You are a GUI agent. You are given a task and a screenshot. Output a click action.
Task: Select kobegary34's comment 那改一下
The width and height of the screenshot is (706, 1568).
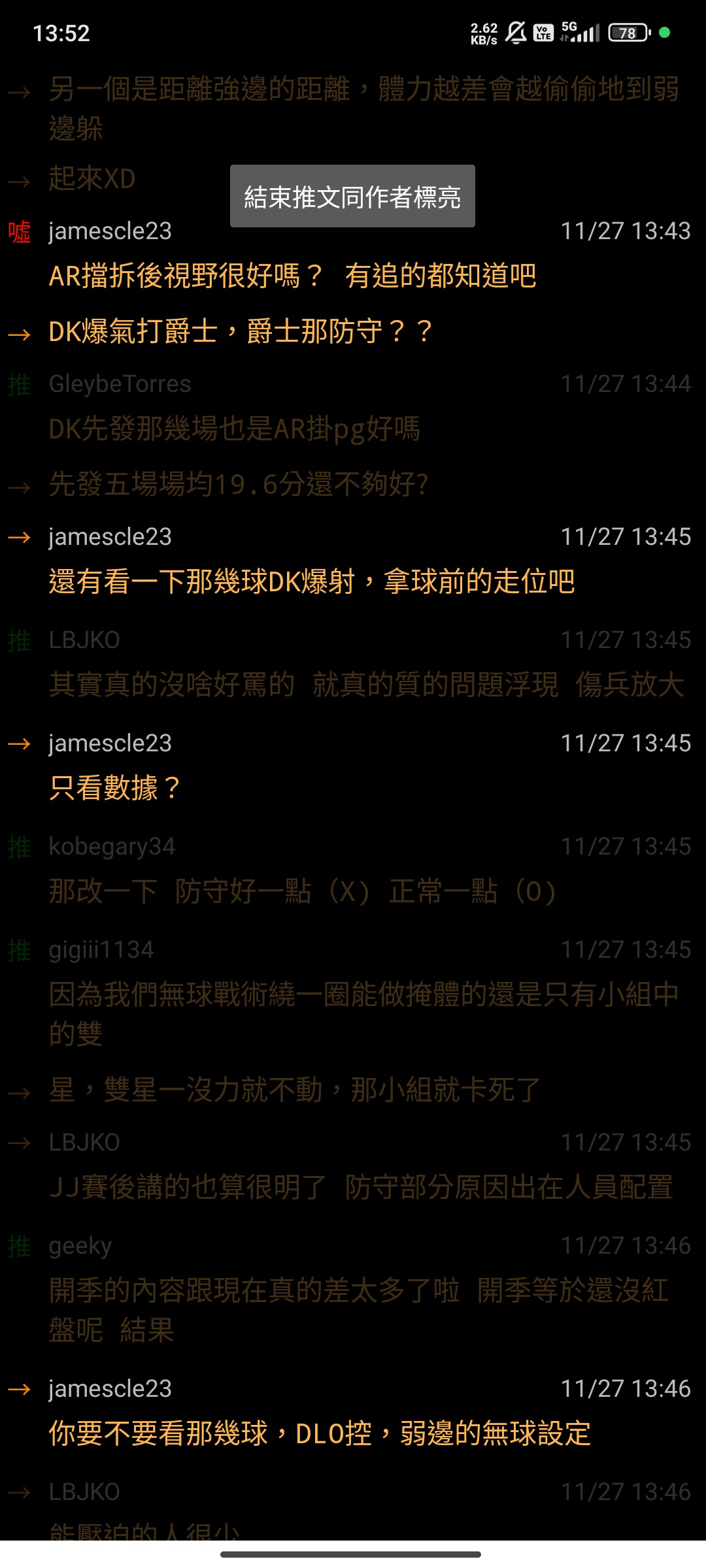302,891
